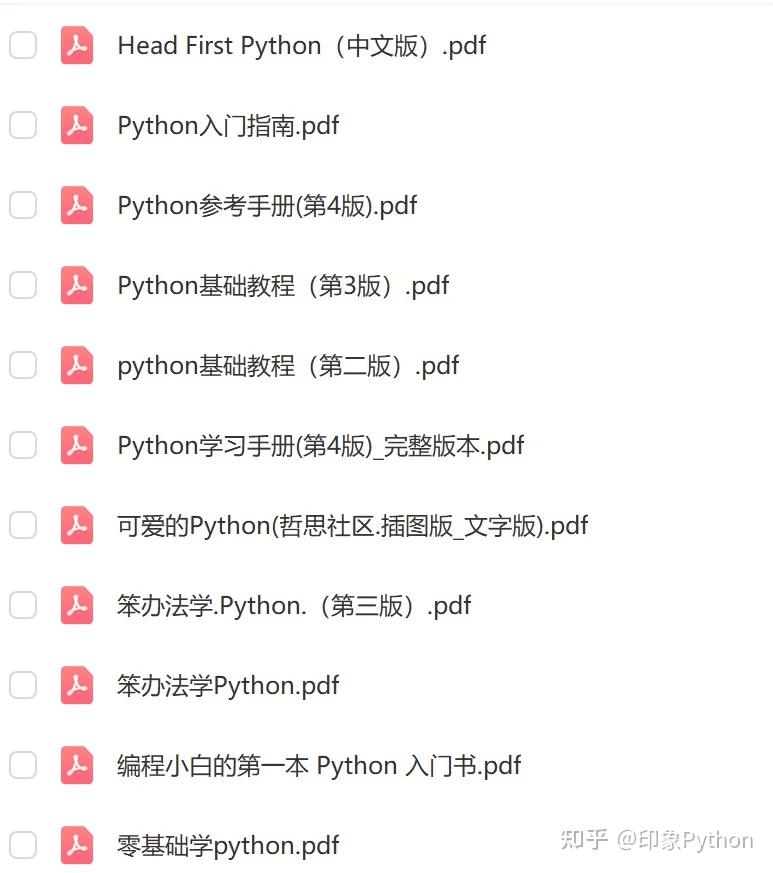Click the PDF icon for Python参考手册(第4版)
Viewport: 773px width, 873px height.
(77, 205)
